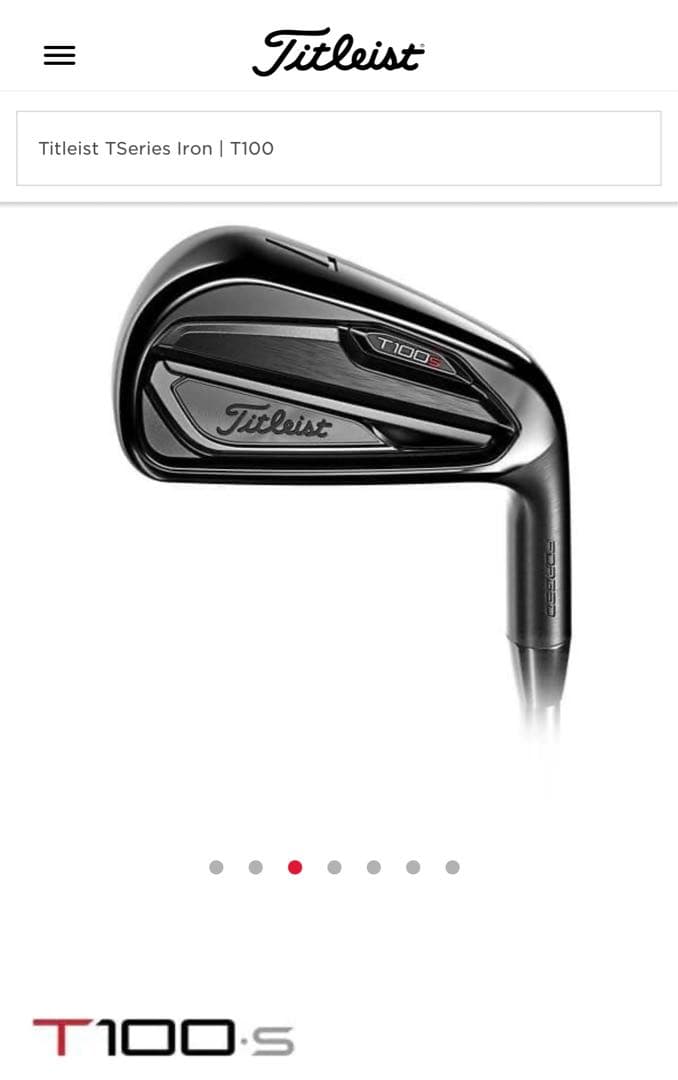Select the second image carousel dot
The width and height of the screenshot is (678, 1080).
click(x=255, y=867)
